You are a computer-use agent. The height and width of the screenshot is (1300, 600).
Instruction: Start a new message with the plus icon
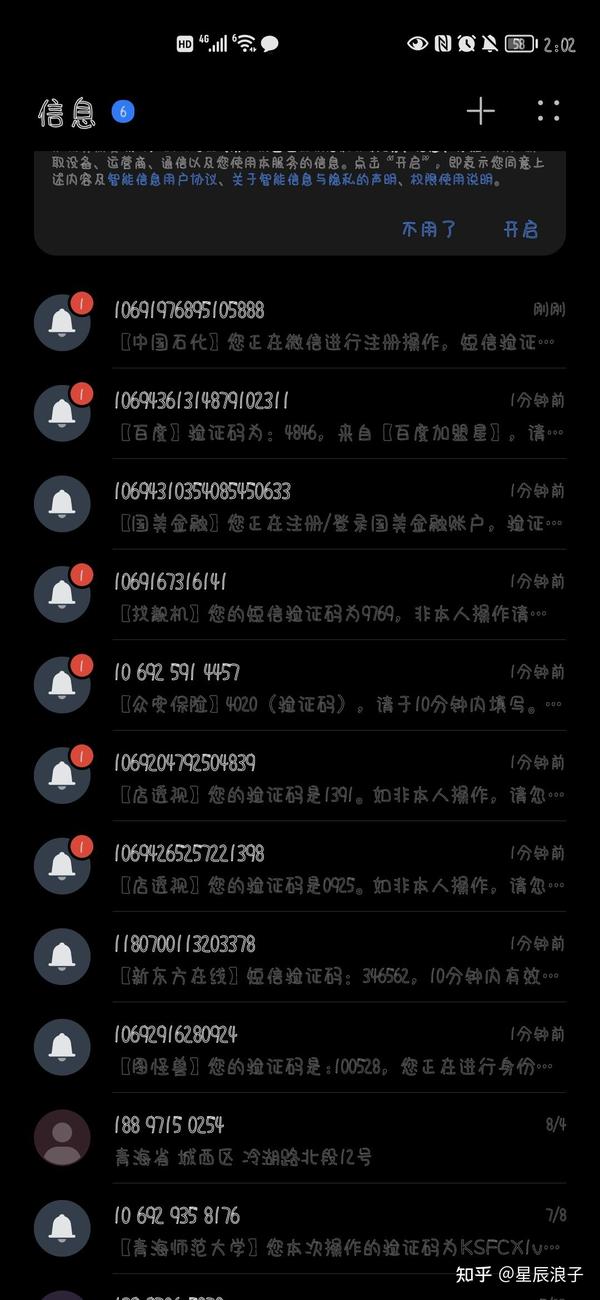[x=481, y=111]
